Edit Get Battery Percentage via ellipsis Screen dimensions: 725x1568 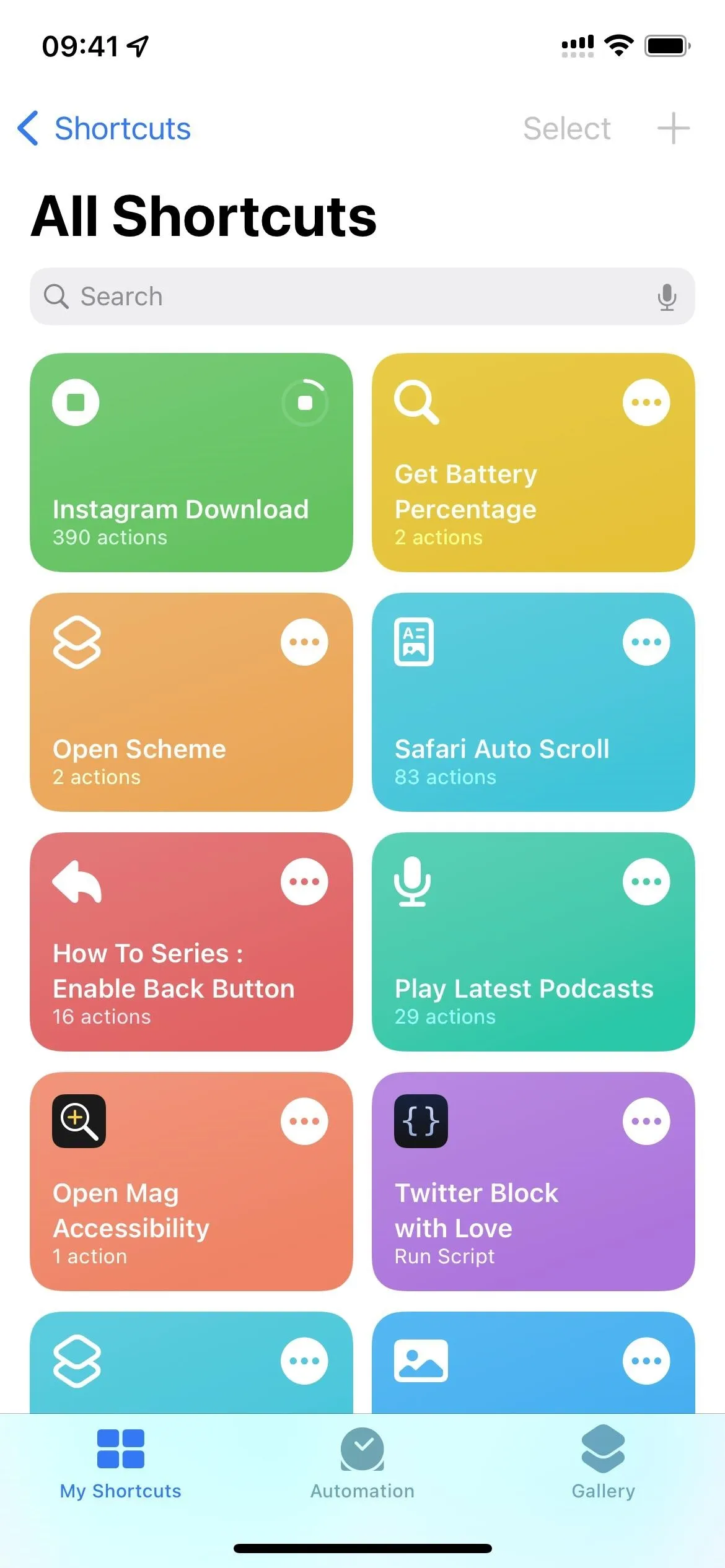[x=646, y=403]
